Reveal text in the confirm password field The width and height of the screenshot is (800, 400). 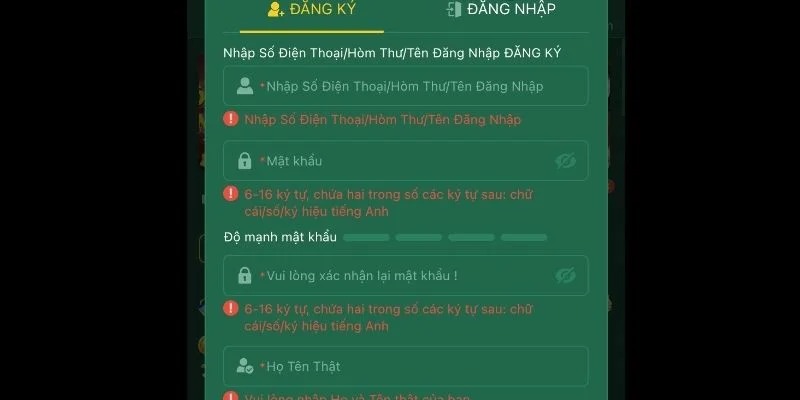click(x=566, y=275)
